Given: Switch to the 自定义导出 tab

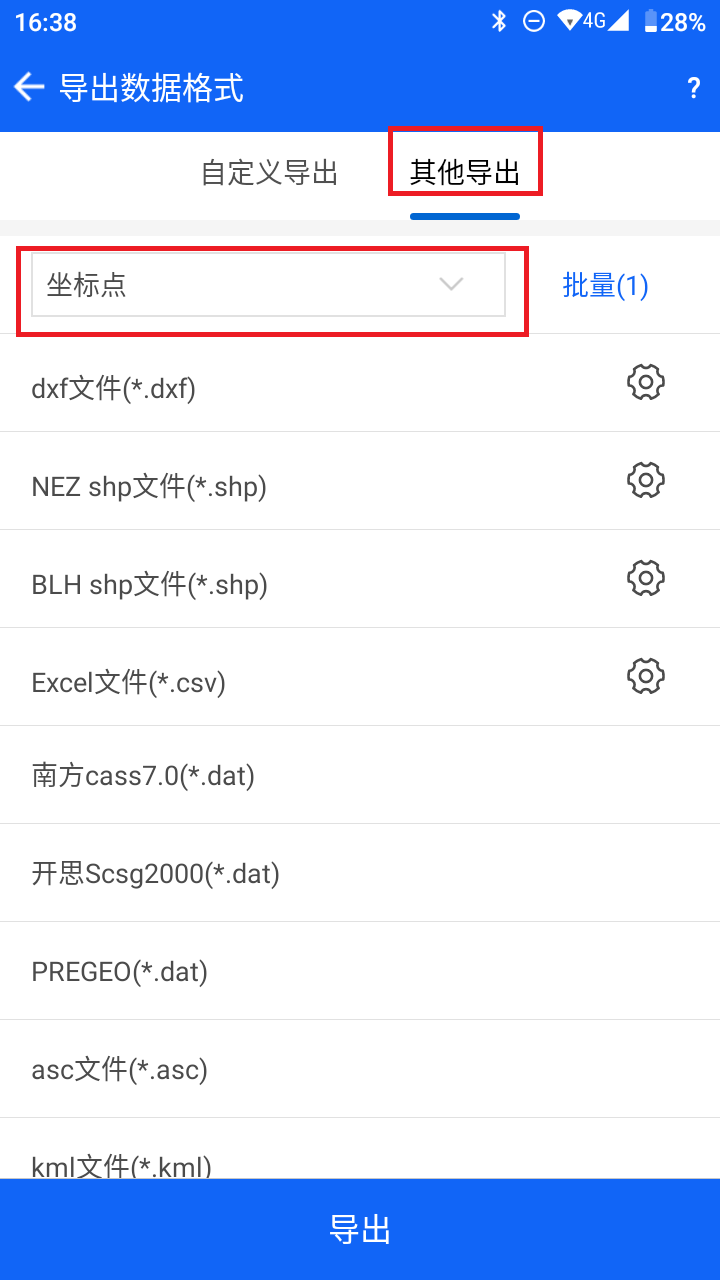Looking at the screenshot, I should (x=269, y=173).
